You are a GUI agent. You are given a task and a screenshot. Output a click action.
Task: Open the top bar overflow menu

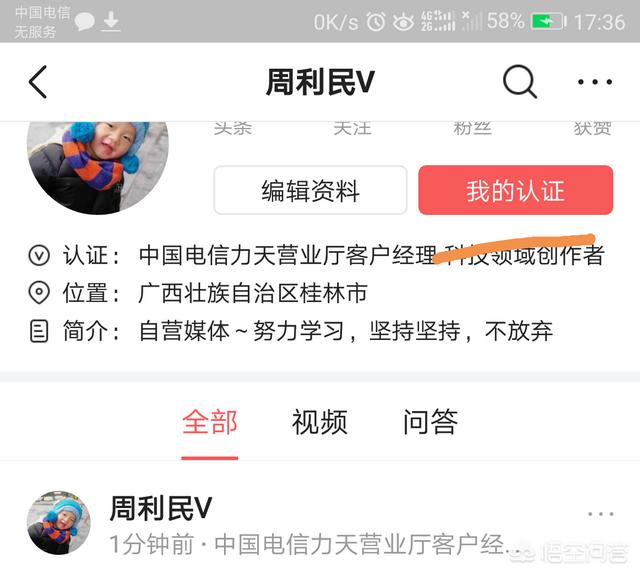coord(595,82)
